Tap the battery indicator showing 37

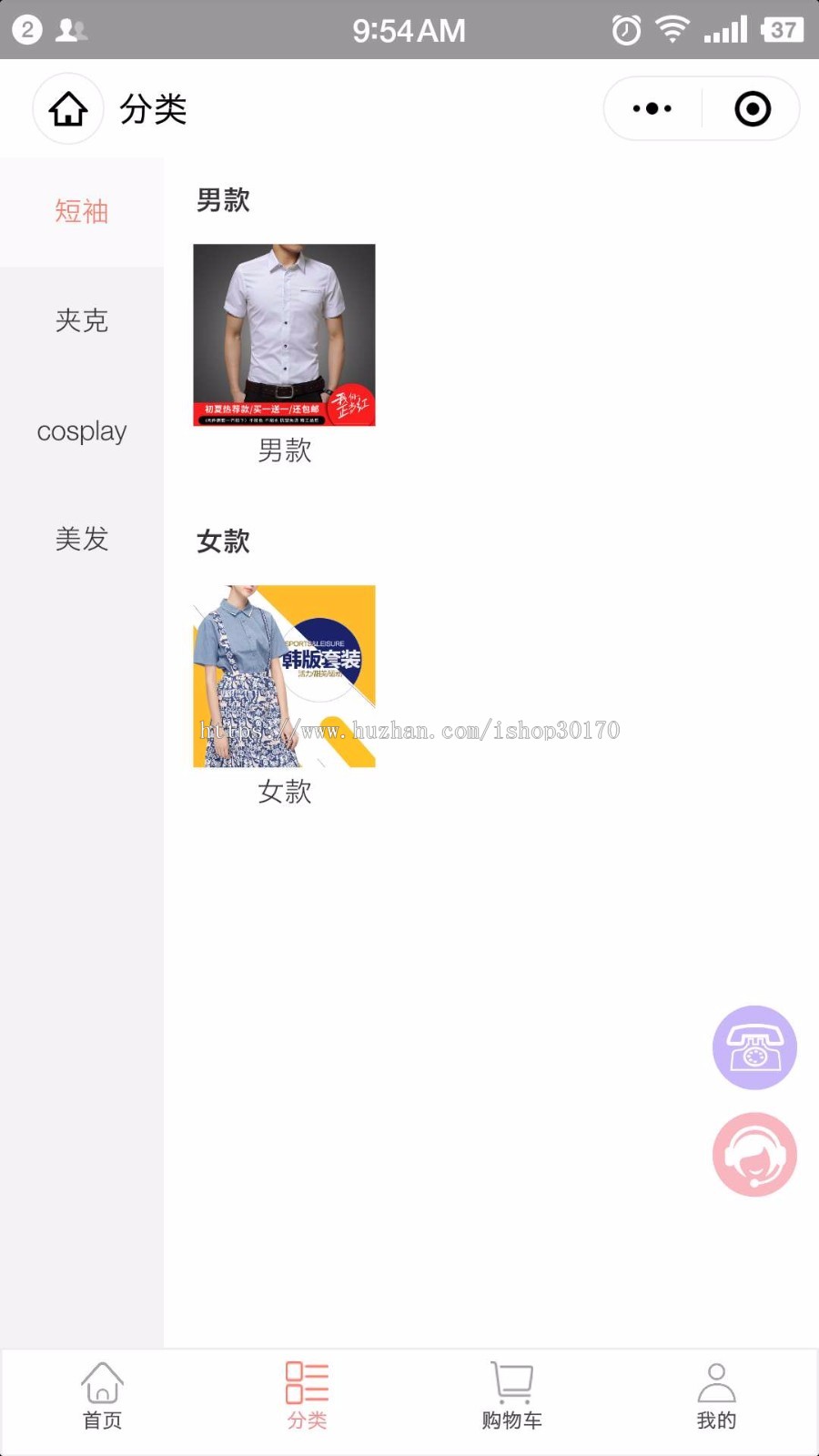pos(784,29)
